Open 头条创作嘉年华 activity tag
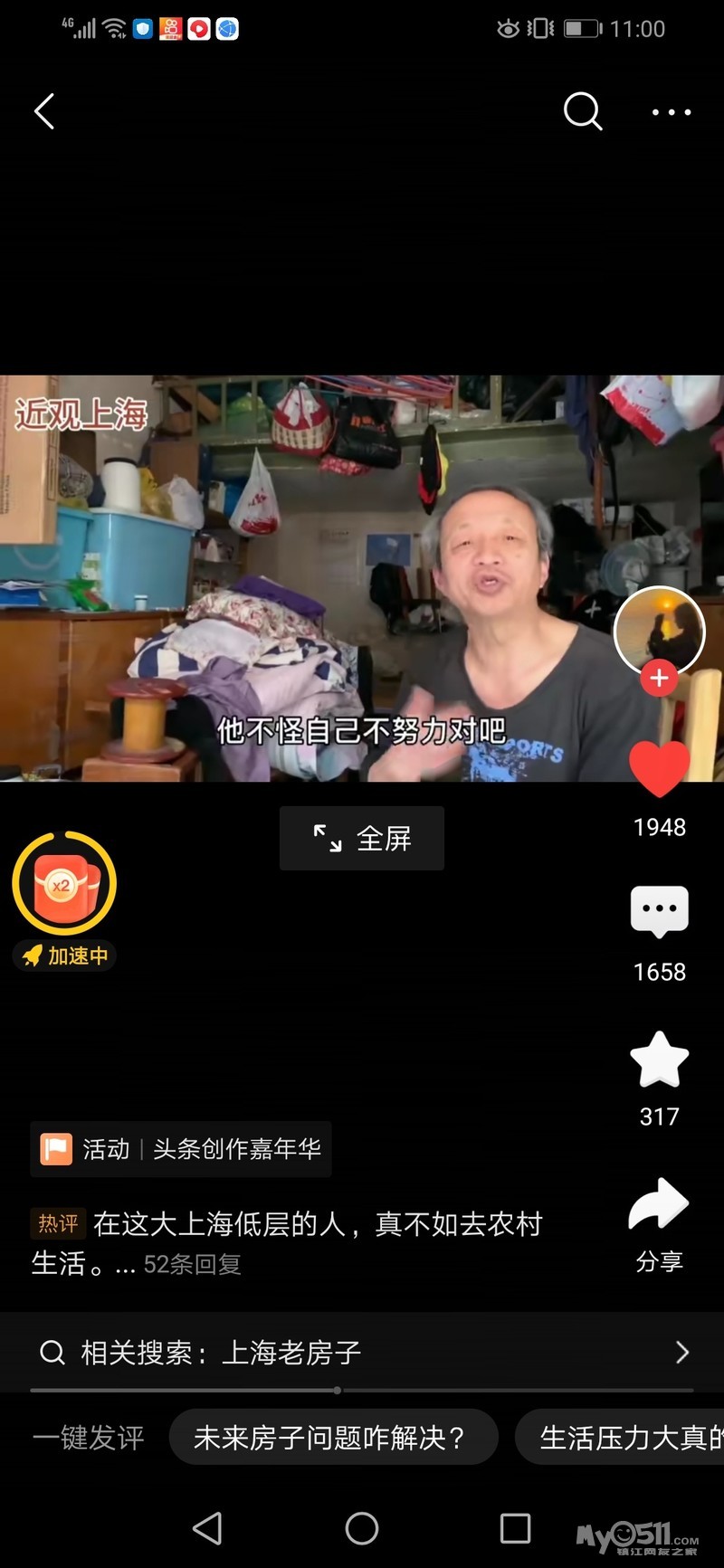Screen dimensions: 724x1568 click(181, 1149)
